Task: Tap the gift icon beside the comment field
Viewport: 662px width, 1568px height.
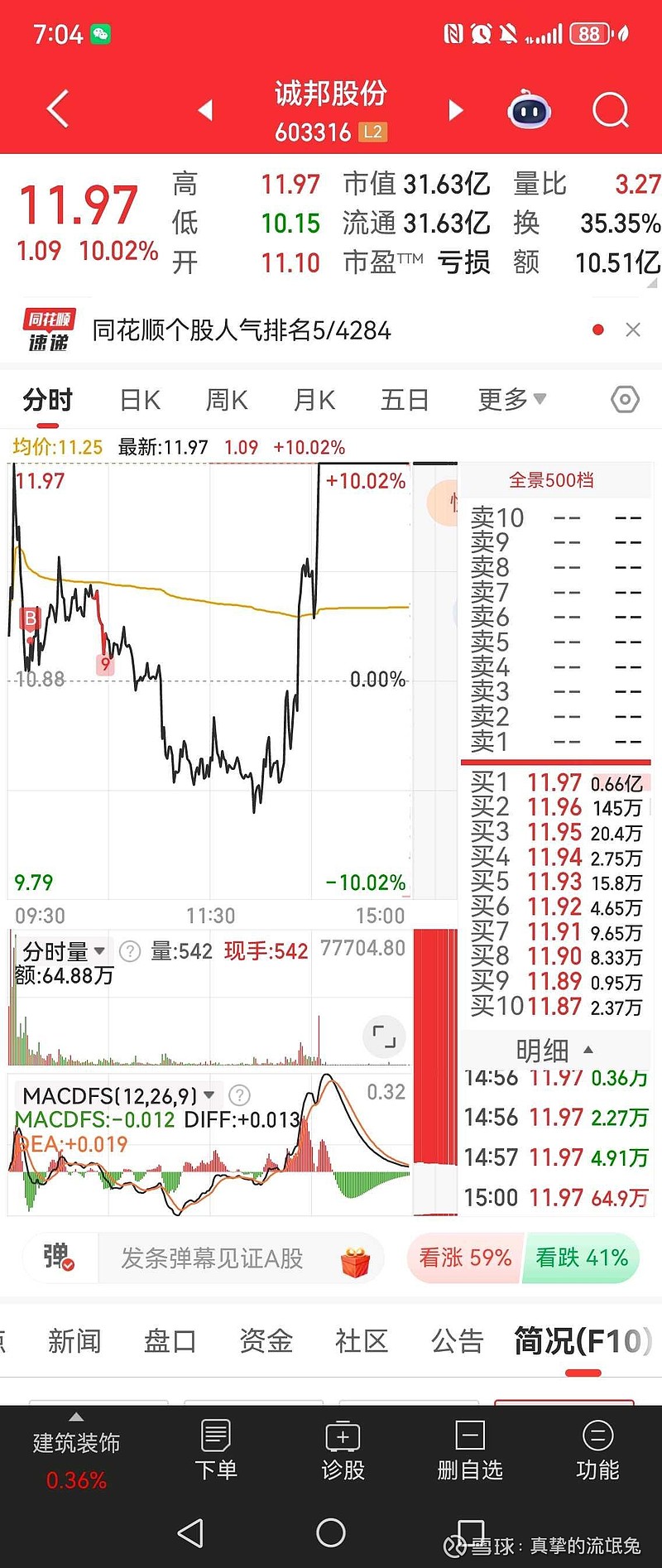Action: [x=356, y=1258]
